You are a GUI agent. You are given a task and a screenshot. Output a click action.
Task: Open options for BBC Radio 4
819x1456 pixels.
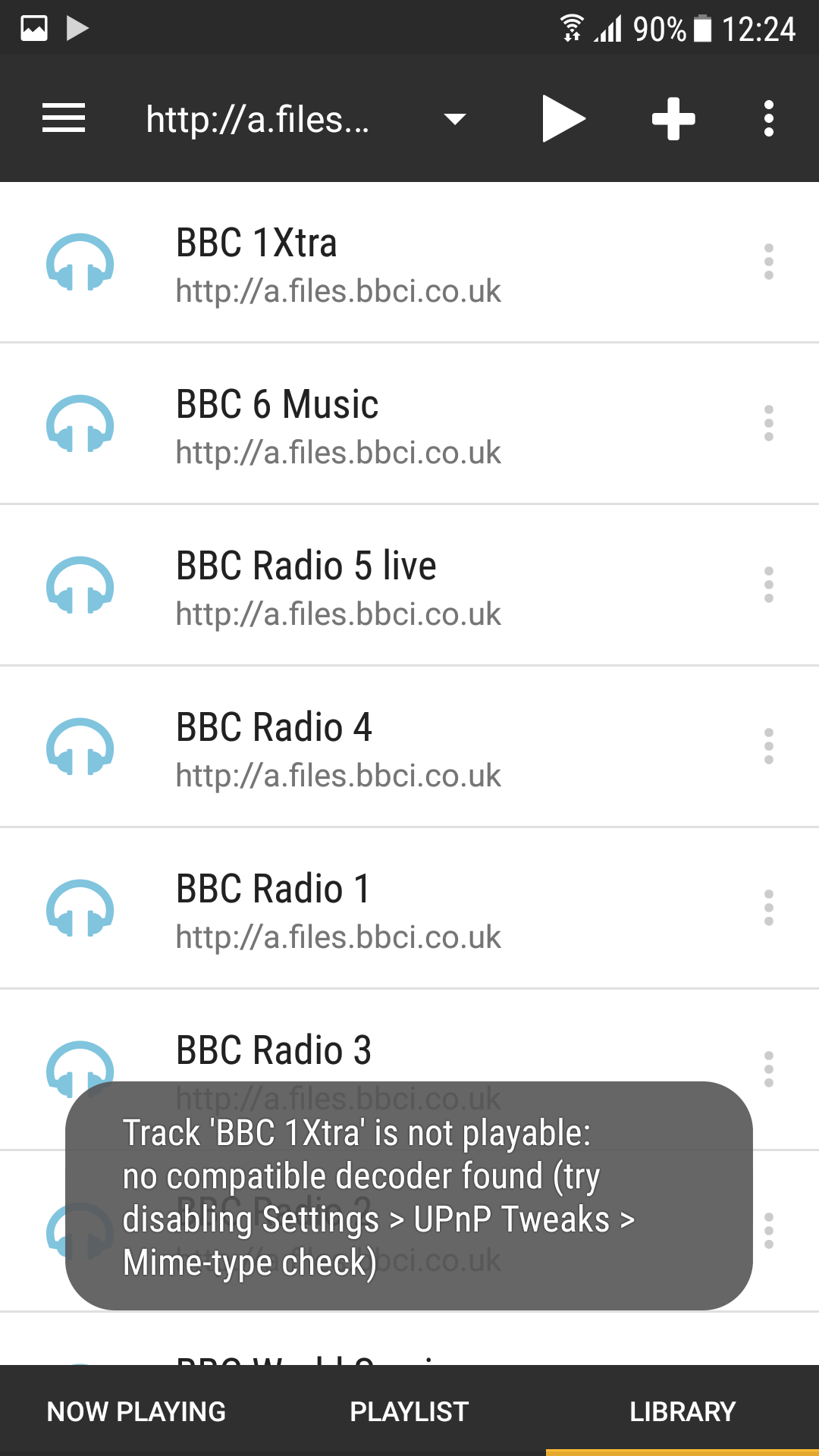(x=769, y=747)
